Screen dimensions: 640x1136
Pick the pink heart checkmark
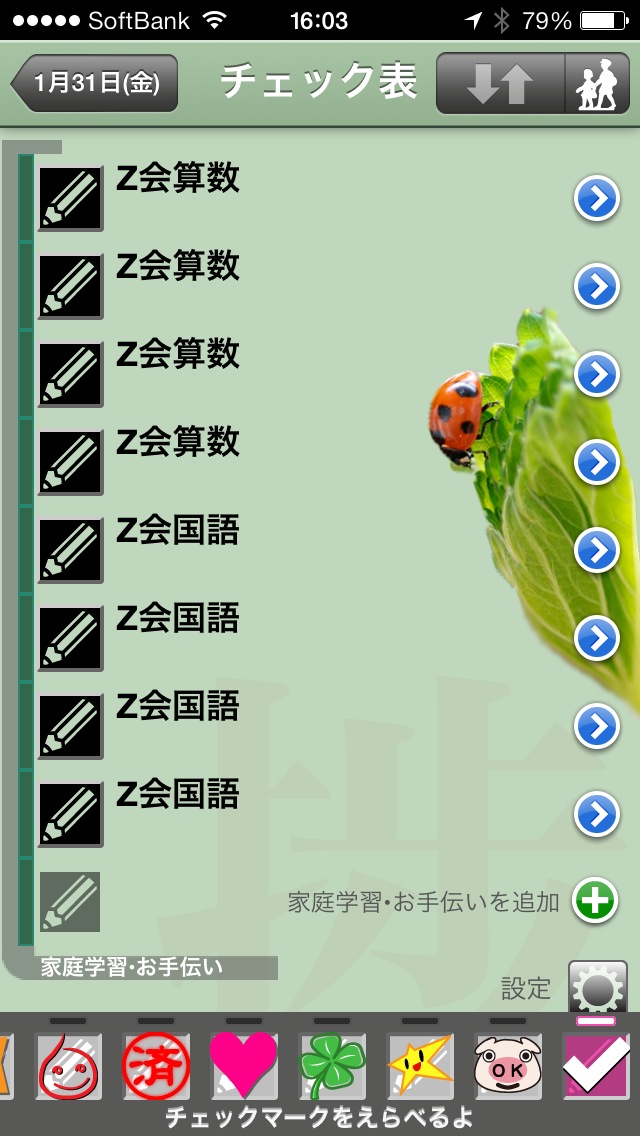pos(244,1066)
